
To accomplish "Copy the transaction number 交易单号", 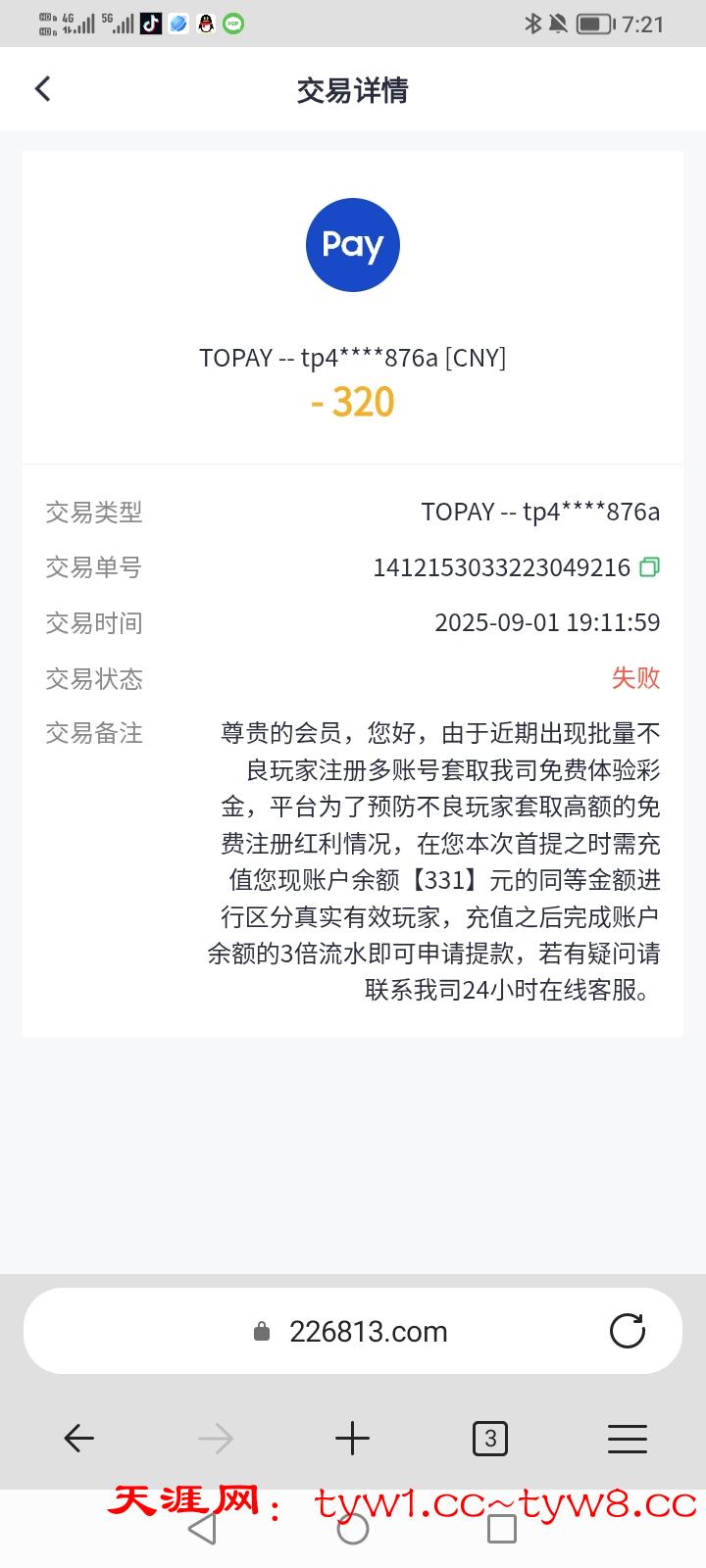I will point(649,567).
